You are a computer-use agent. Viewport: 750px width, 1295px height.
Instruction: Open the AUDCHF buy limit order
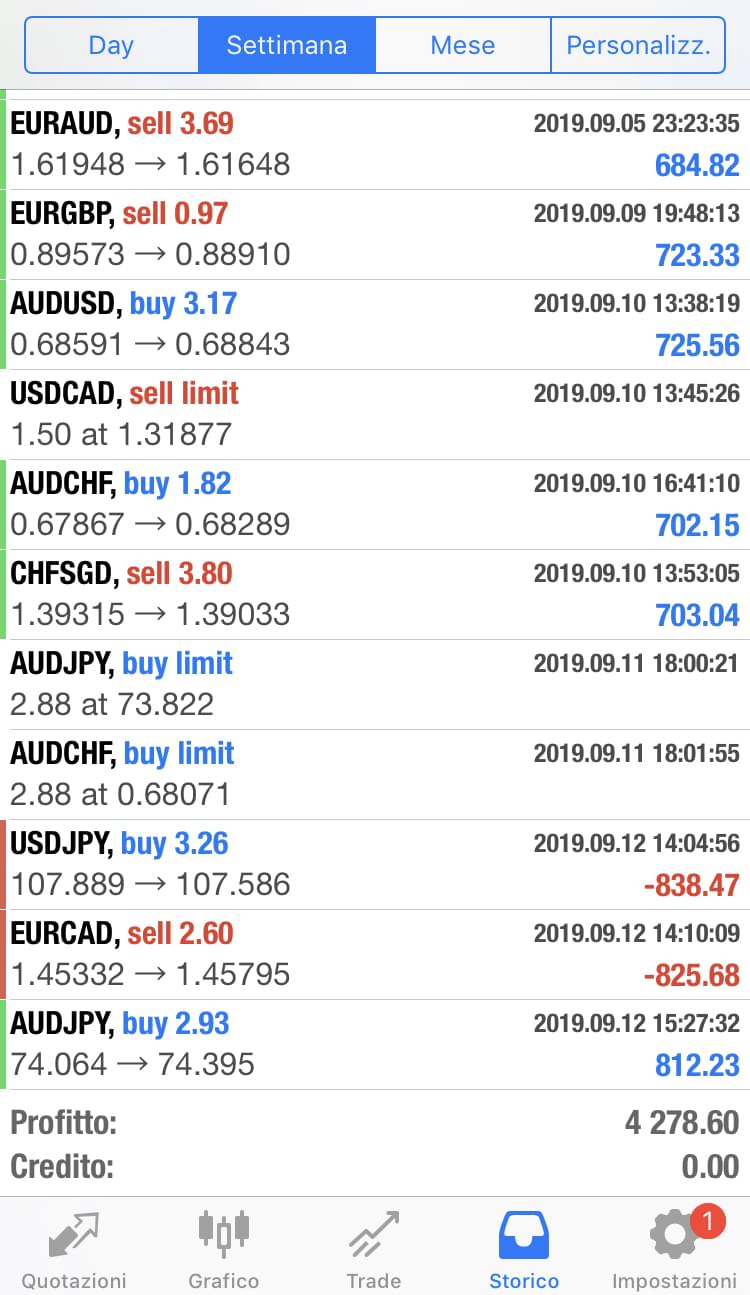pyautogui.click(x=375, y=775)
